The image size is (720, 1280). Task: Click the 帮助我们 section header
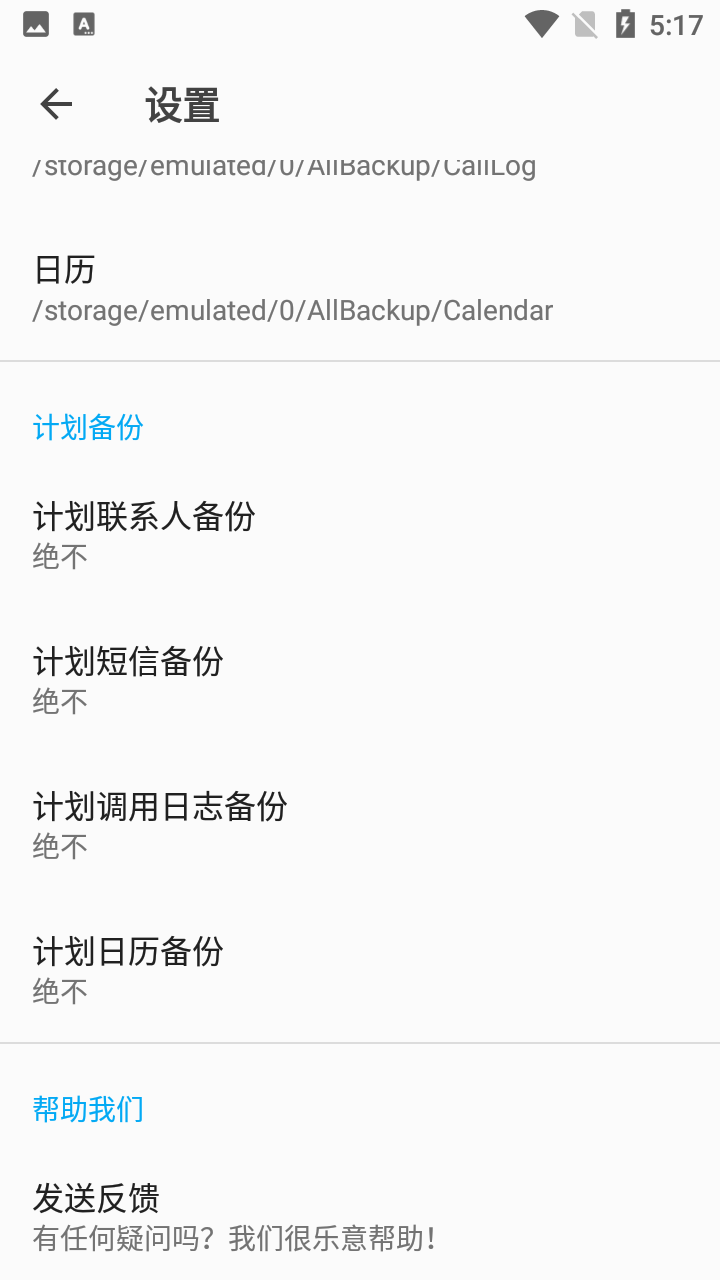tap(87, 1108)
